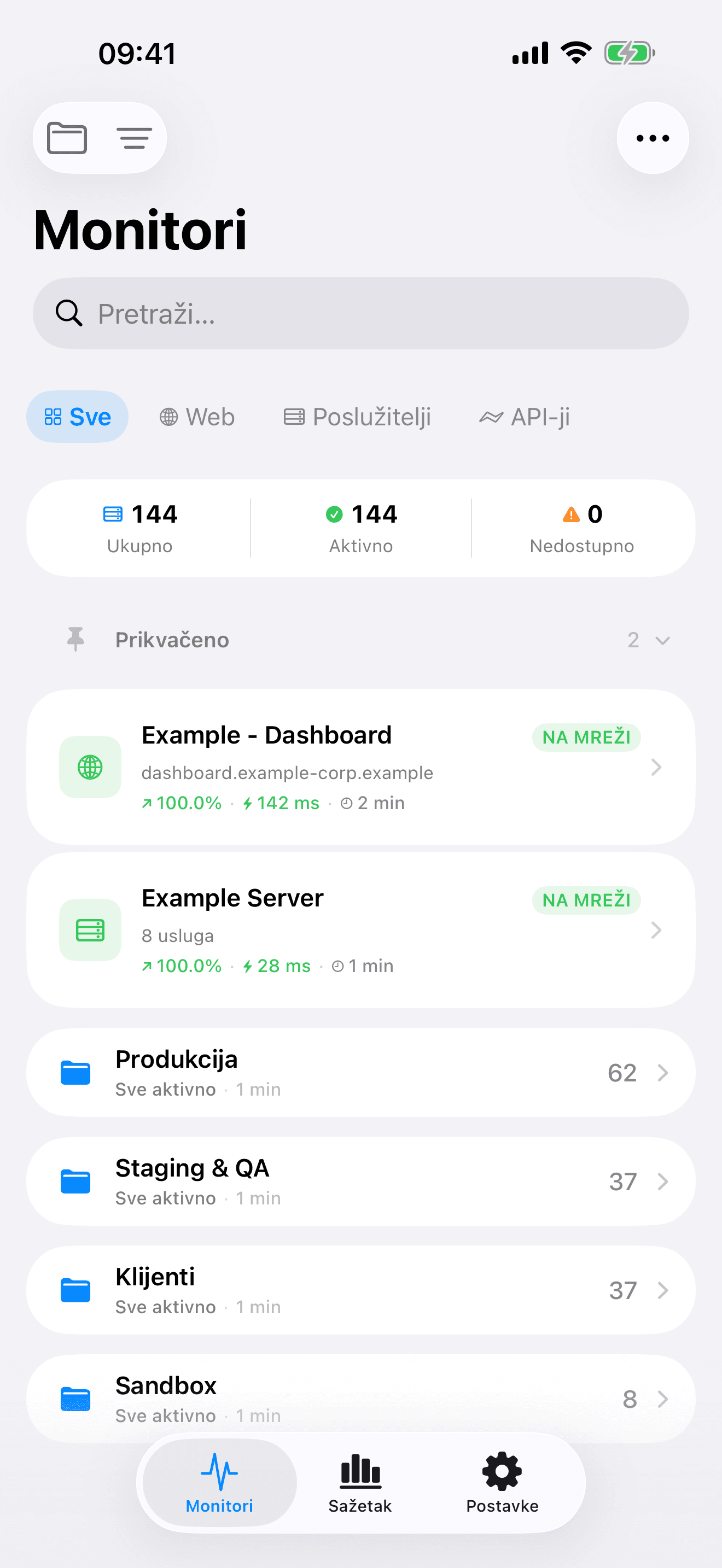Tap the server icon for Example Server

[90, 929]
